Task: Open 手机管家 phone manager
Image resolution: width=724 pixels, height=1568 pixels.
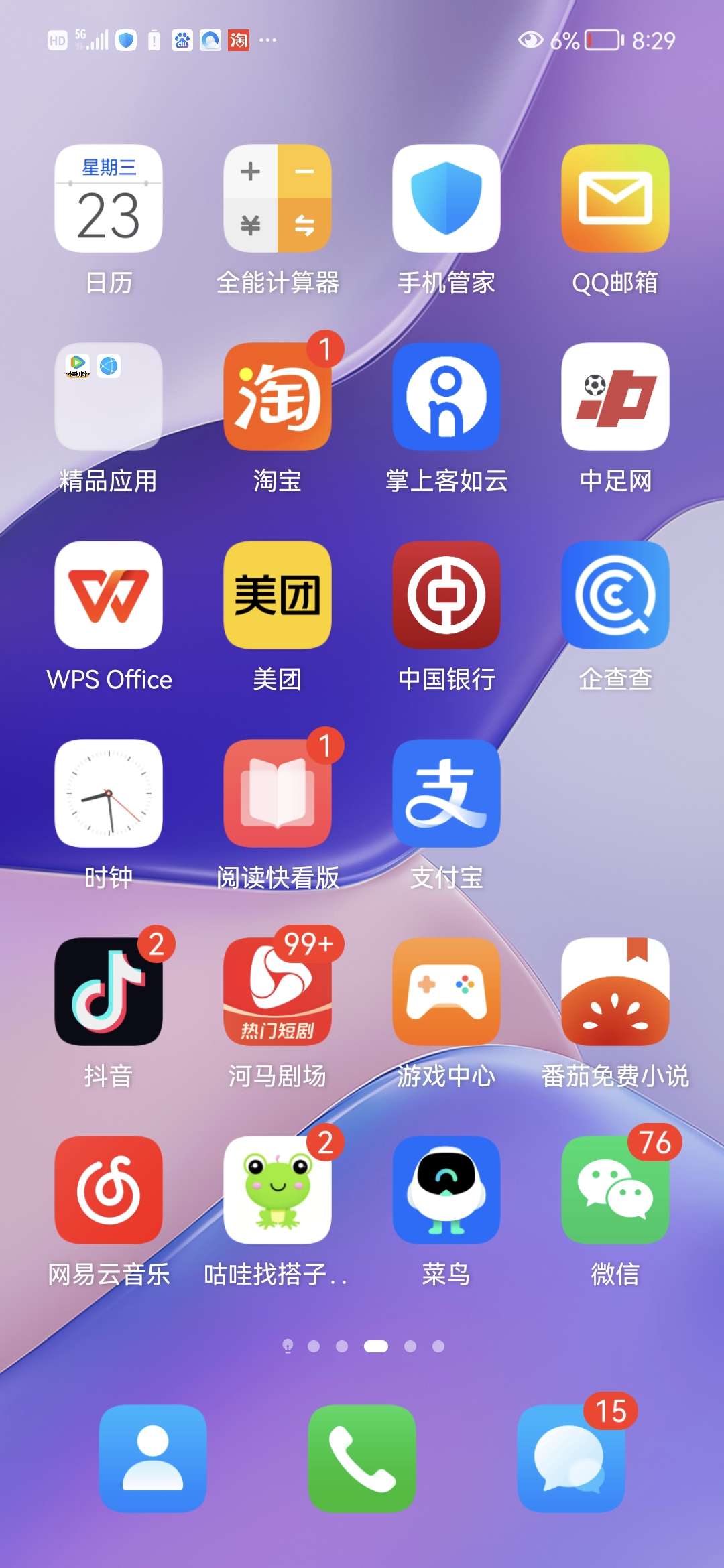Action: [x=446, y=199]
